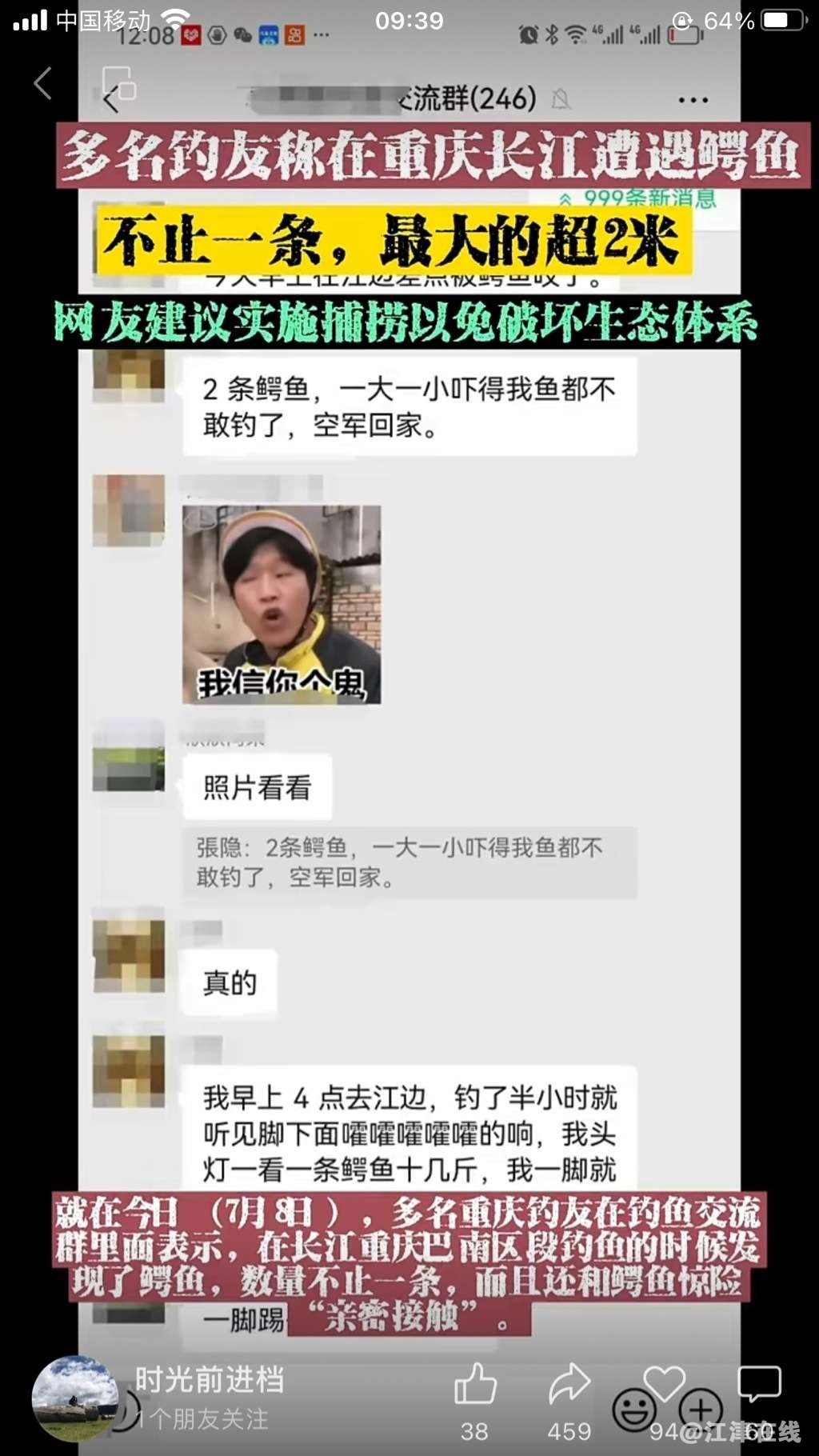
Task: Open the video's comments
Action: 758,1384
